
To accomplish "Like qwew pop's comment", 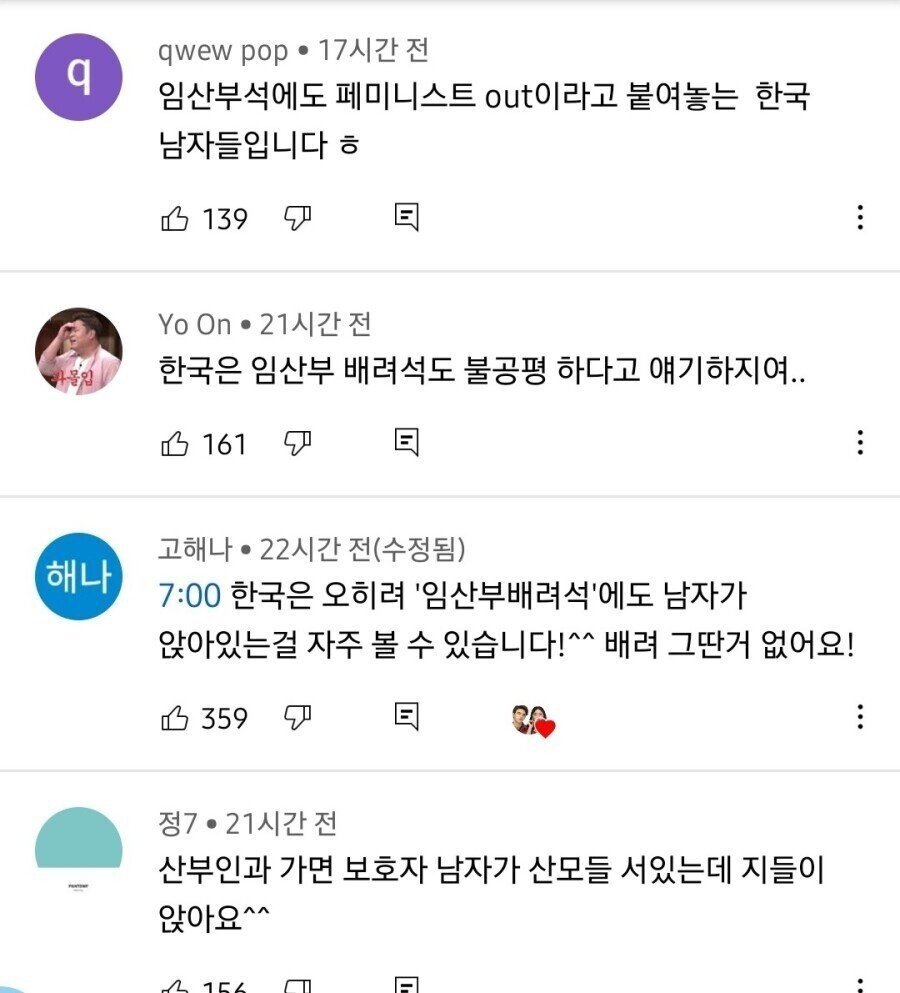I will 175,218.
